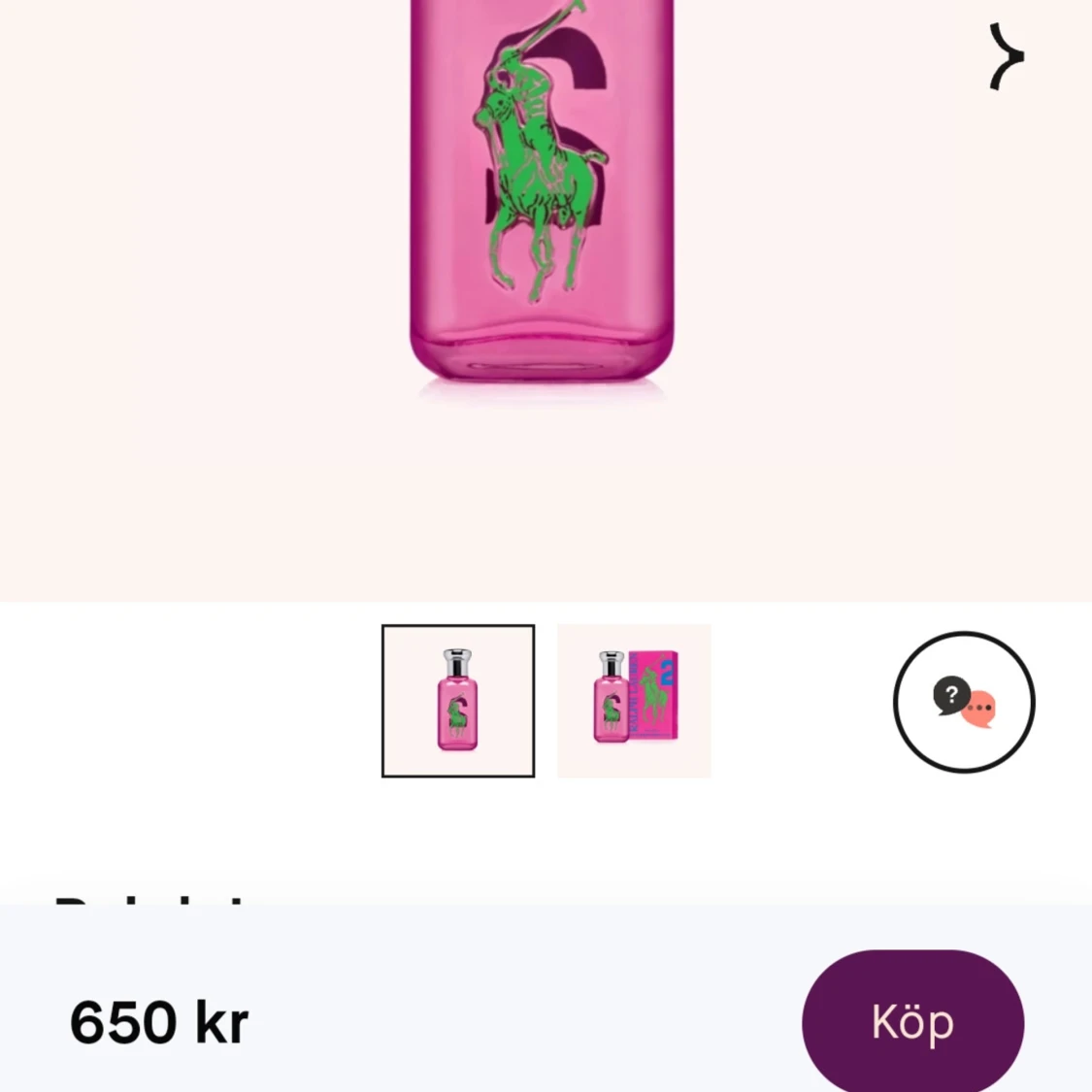Viewport: 1092px width, 1092px height.
Task: View the thumbnail with bottle and box
Action: 634,701
